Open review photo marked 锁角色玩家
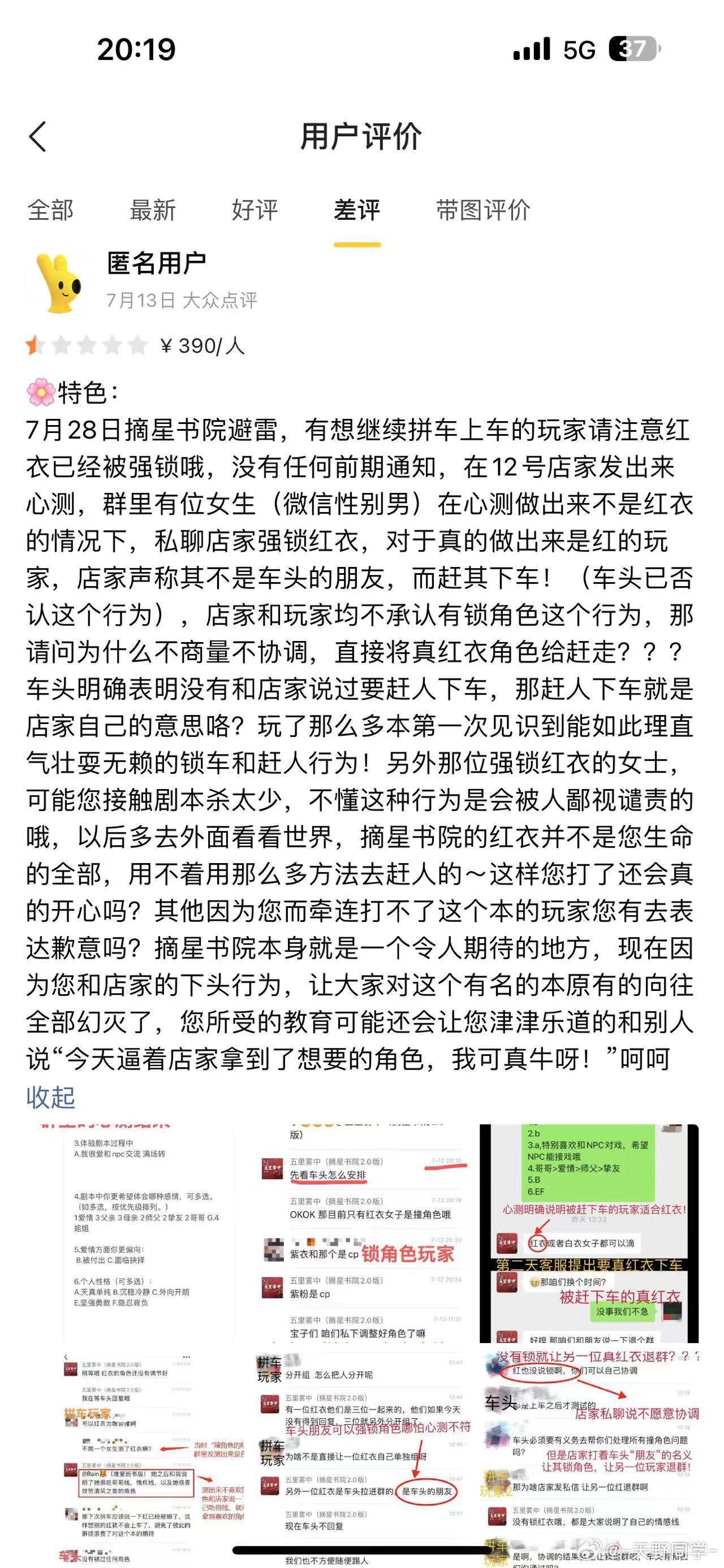The width and height of the screenshot is (724, 1568). pos(363,1233)
